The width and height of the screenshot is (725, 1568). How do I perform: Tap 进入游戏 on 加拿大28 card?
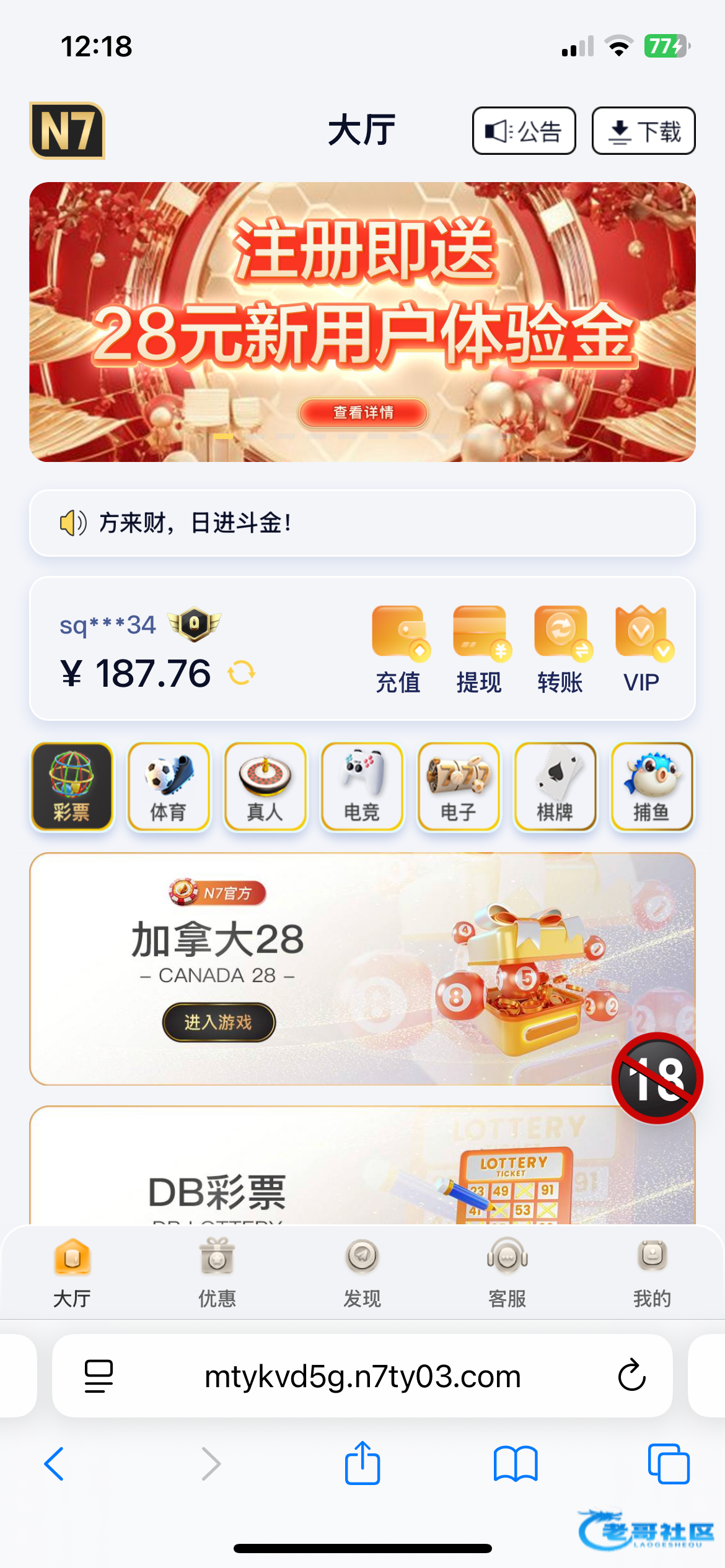(218, 1022)
